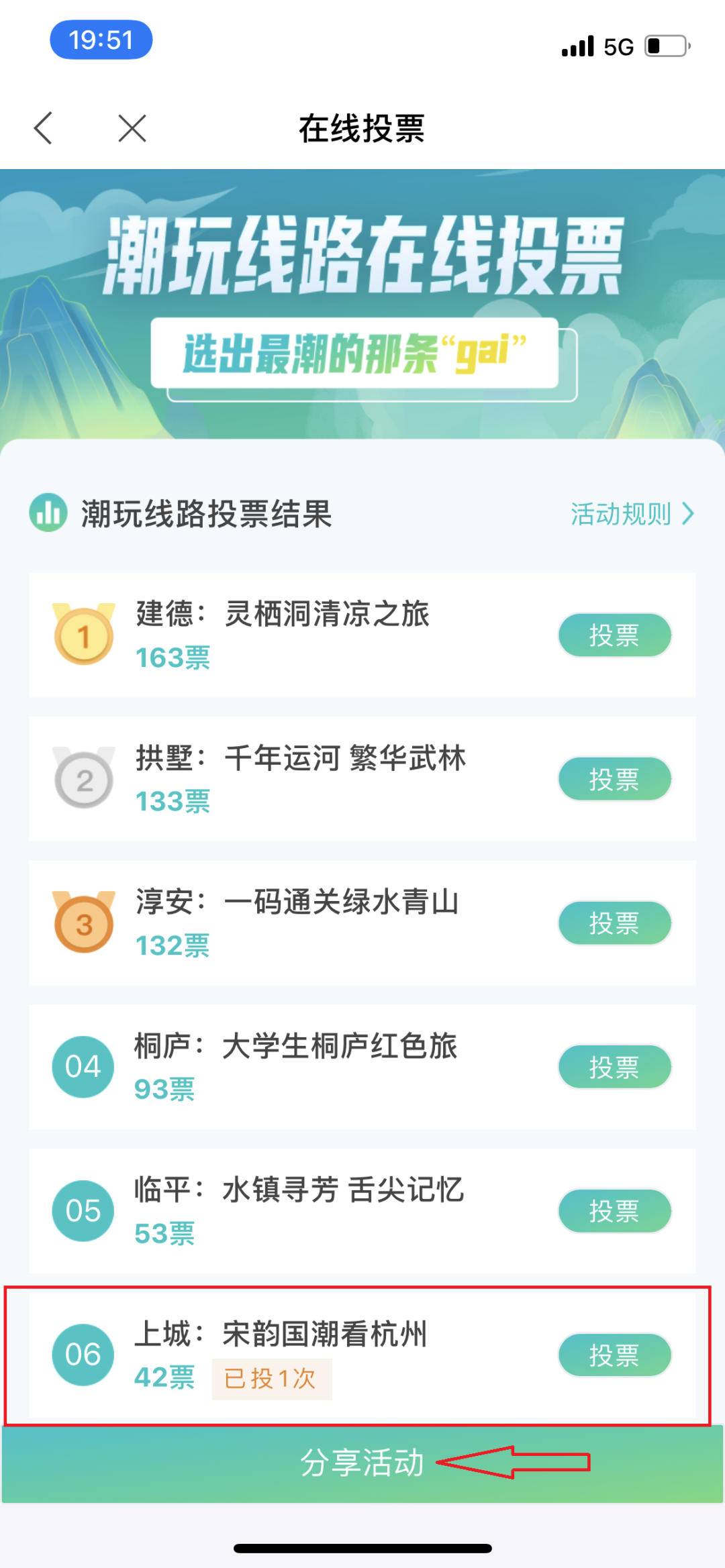Close the online voting page
This screenshot has height=1568, width=725.
(132, 128)
